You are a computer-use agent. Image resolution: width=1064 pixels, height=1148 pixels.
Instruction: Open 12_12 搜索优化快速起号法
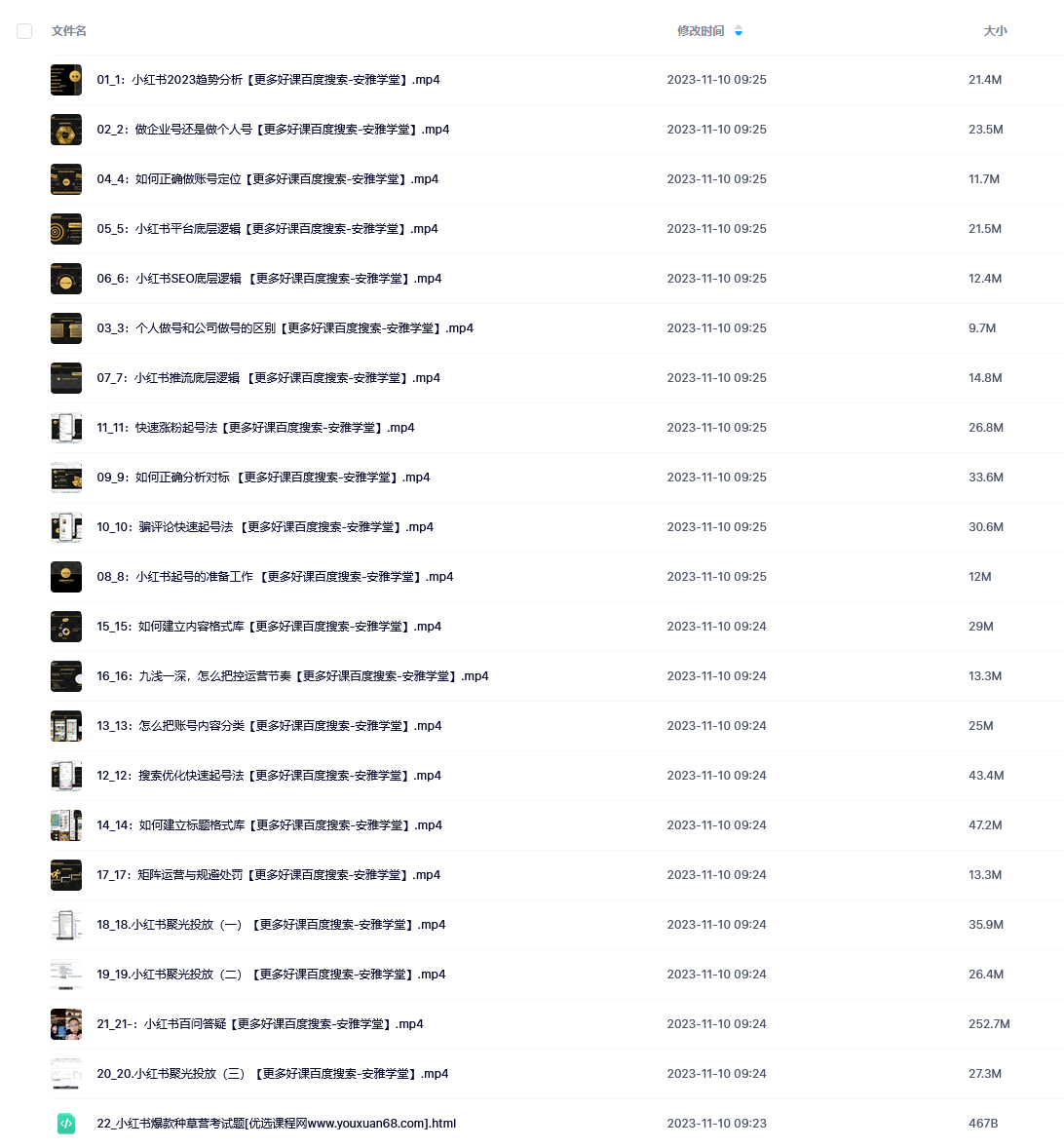[269, 776]
